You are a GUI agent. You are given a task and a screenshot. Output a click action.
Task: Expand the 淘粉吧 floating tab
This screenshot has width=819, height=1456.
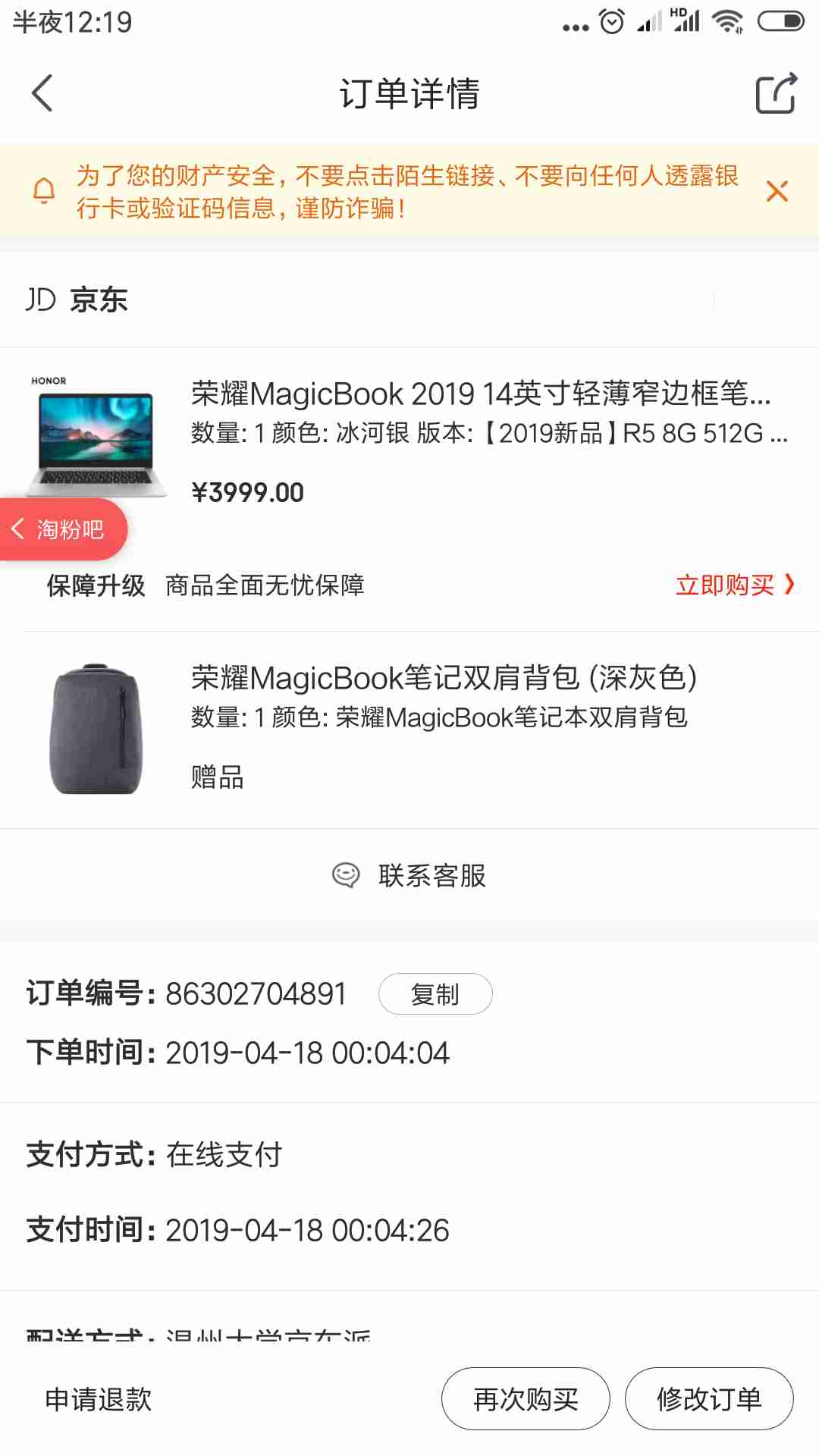pos(61,529)
